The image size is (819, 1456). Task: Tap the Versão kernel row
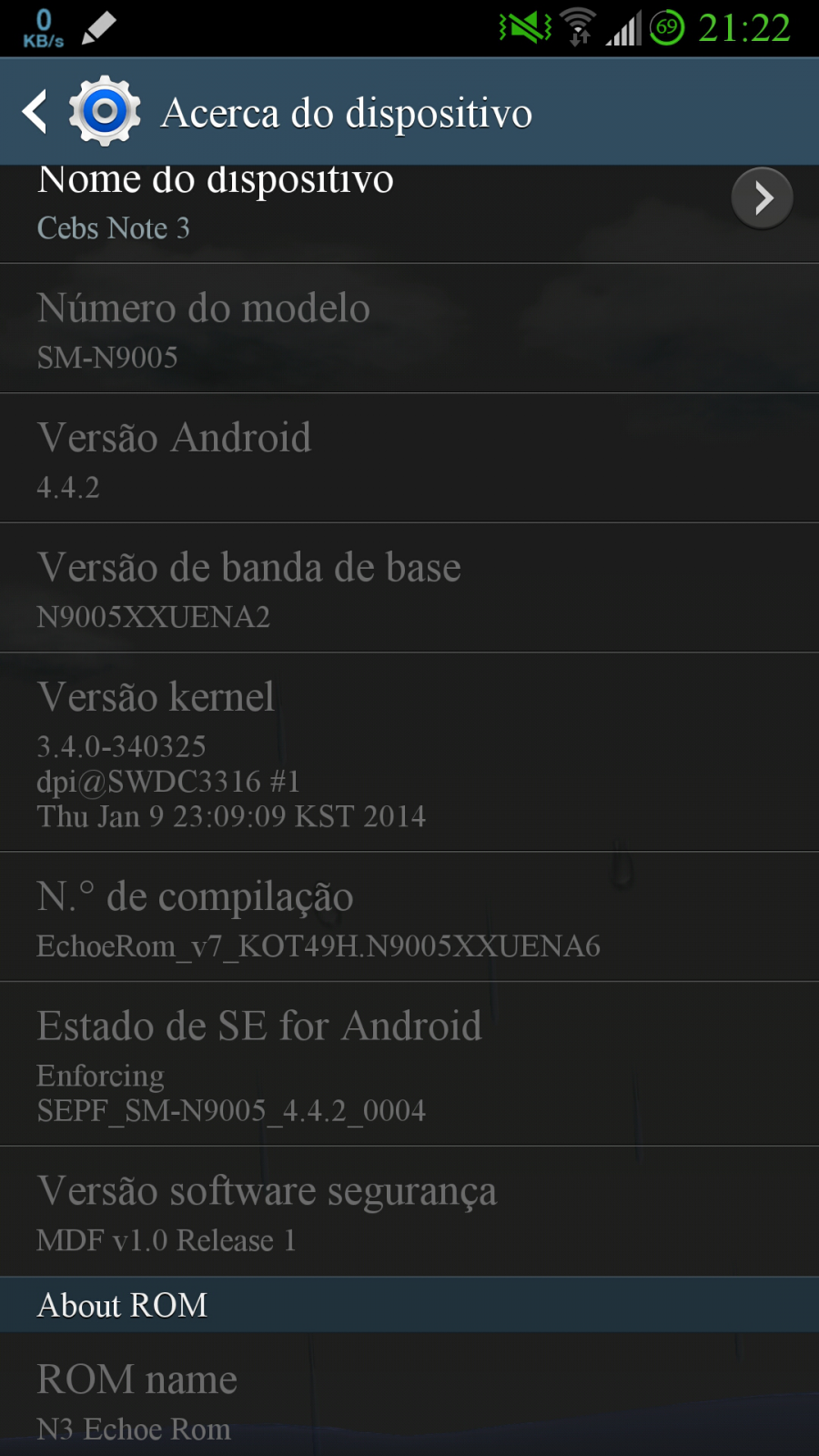tap(409, 753)
